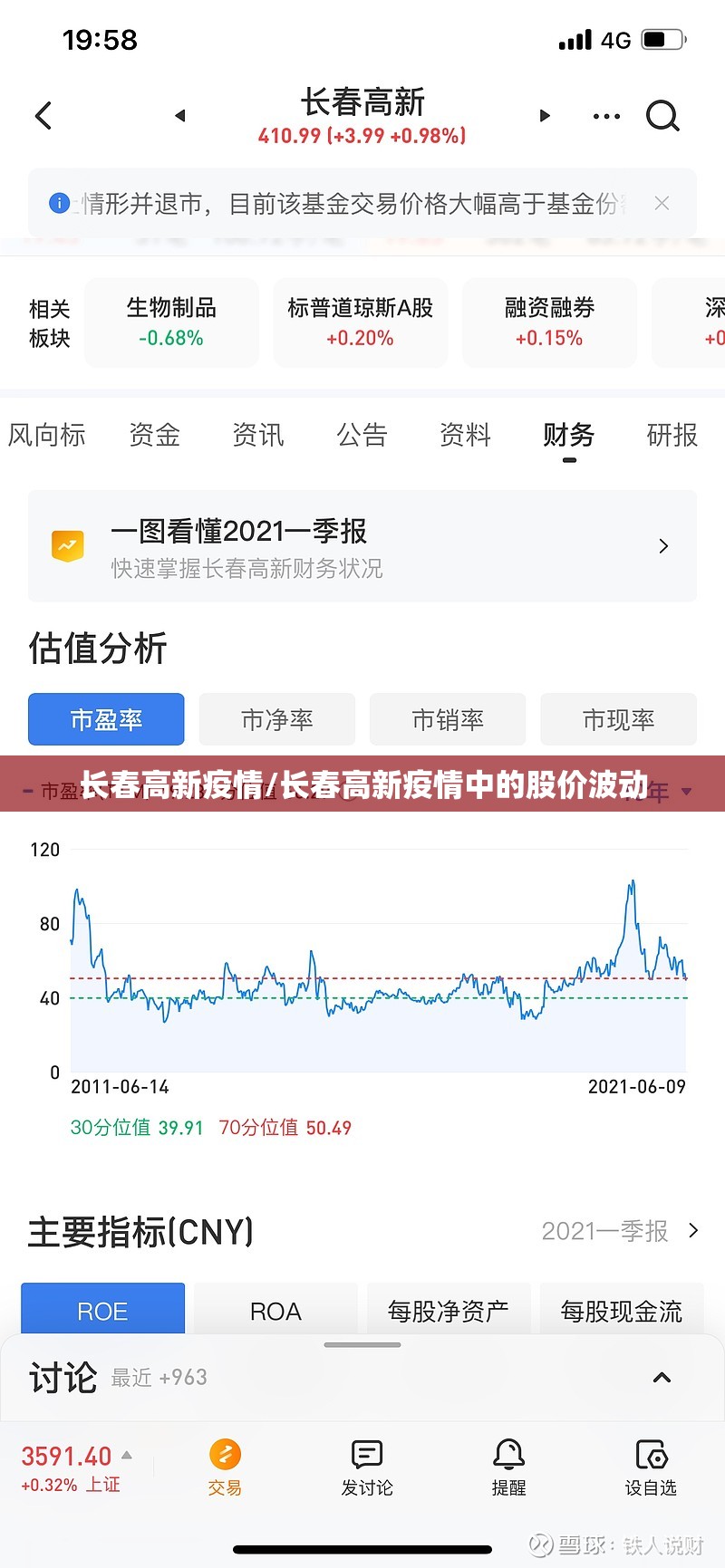Open the search magnifier icon
Screen dimensions: 725x1568
[662, 116]
